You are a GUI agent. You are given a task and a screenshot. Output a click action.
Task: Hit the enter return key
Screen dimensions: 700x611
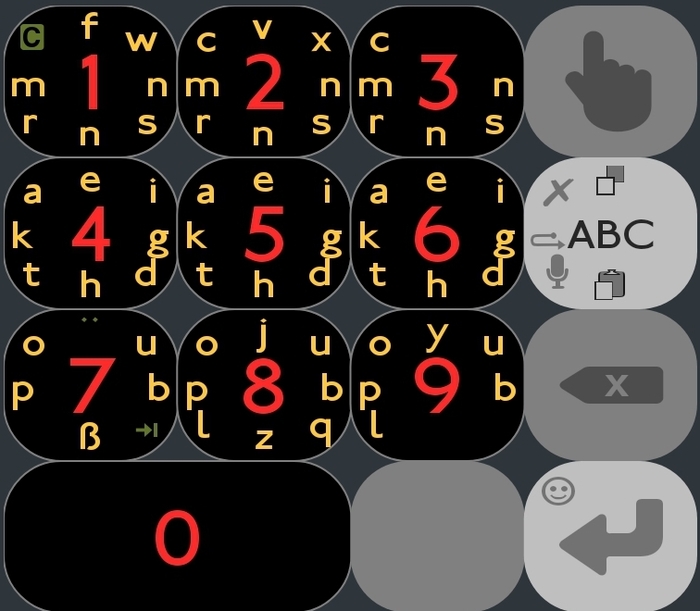point(610,537)
